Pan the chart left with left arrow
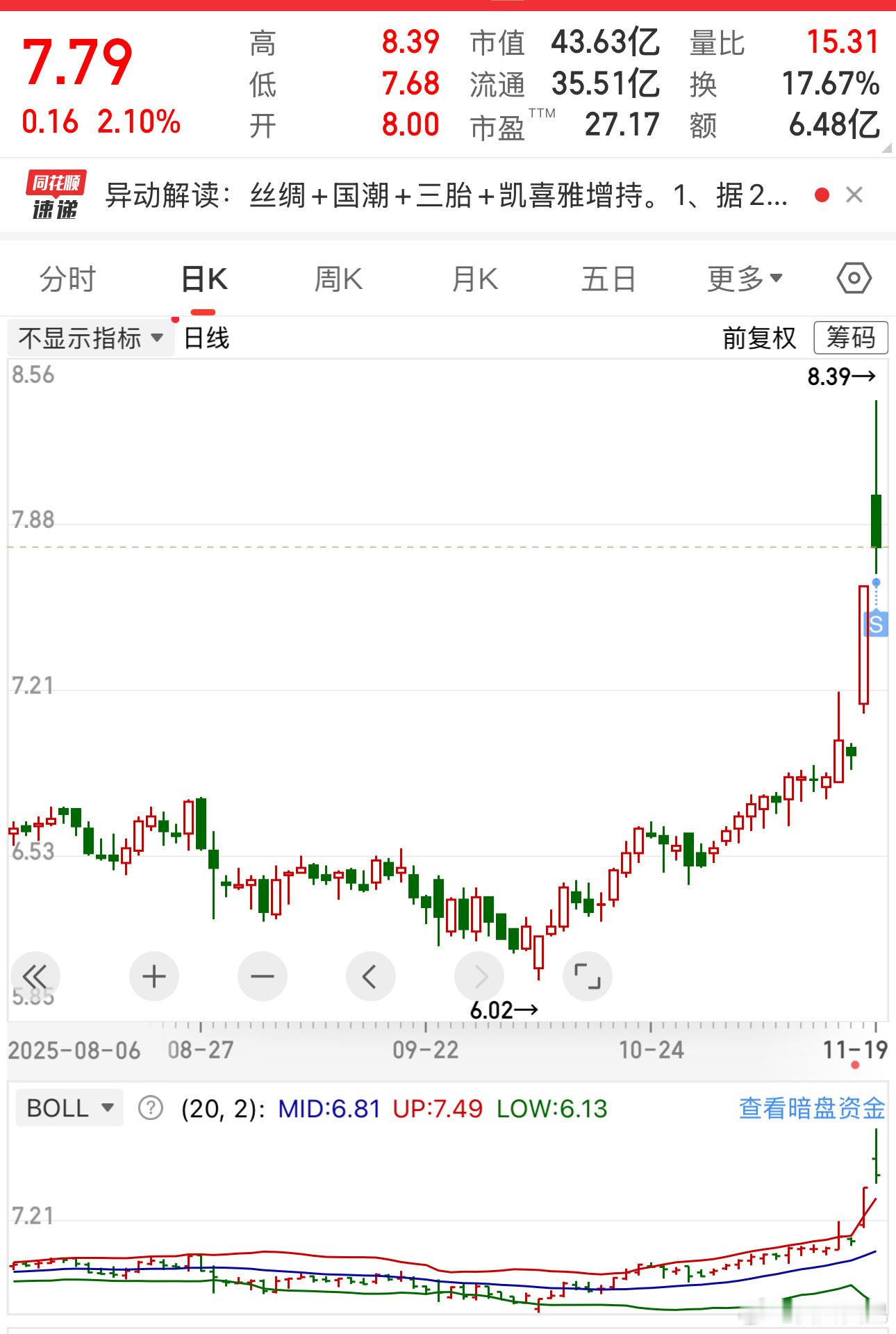 click(x=371, y=976)
